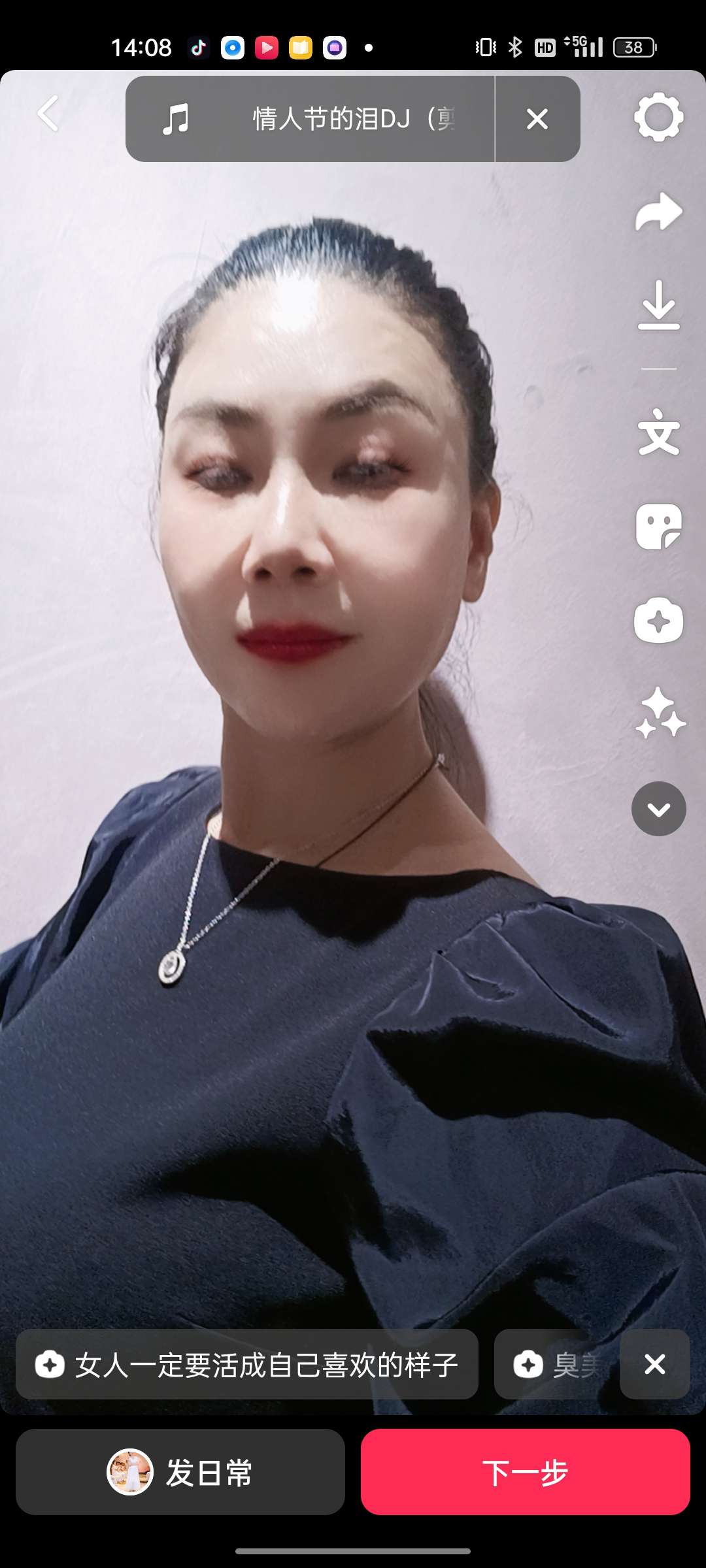This screenshot has height=1568, width=706.
Task: Apply the 女人一定要活成自己喜欢的样子 suggestion
Action: point(247,1364)
